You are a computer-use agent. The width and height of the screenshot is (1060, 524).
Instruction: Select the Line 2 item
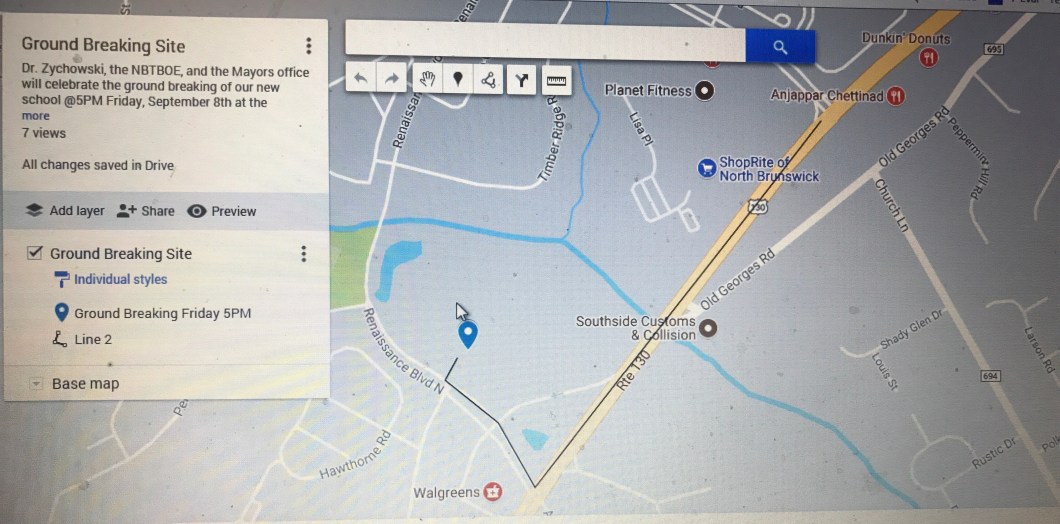(93, 339)
